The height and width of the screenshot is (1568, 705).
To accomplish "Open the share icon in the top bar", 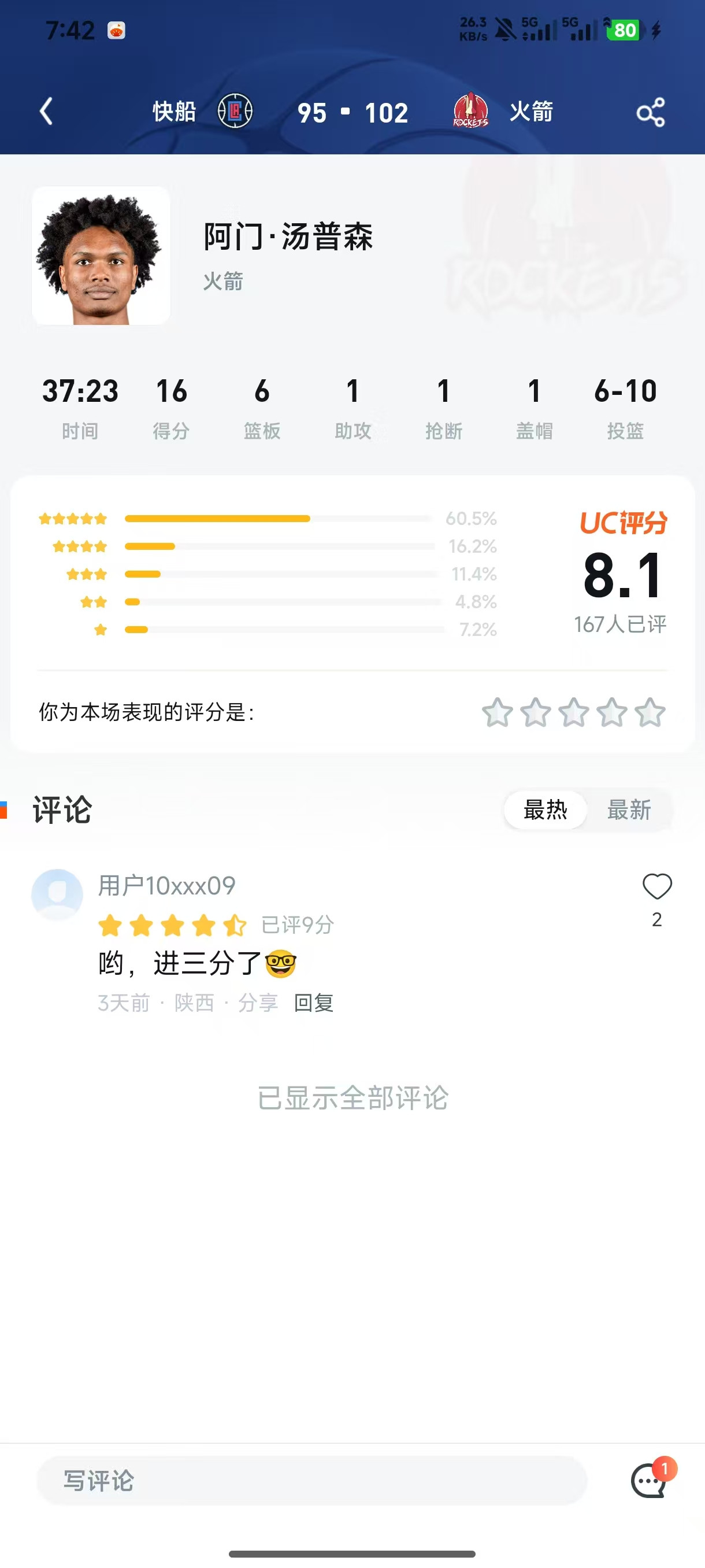I will click(x=651, y=112).
